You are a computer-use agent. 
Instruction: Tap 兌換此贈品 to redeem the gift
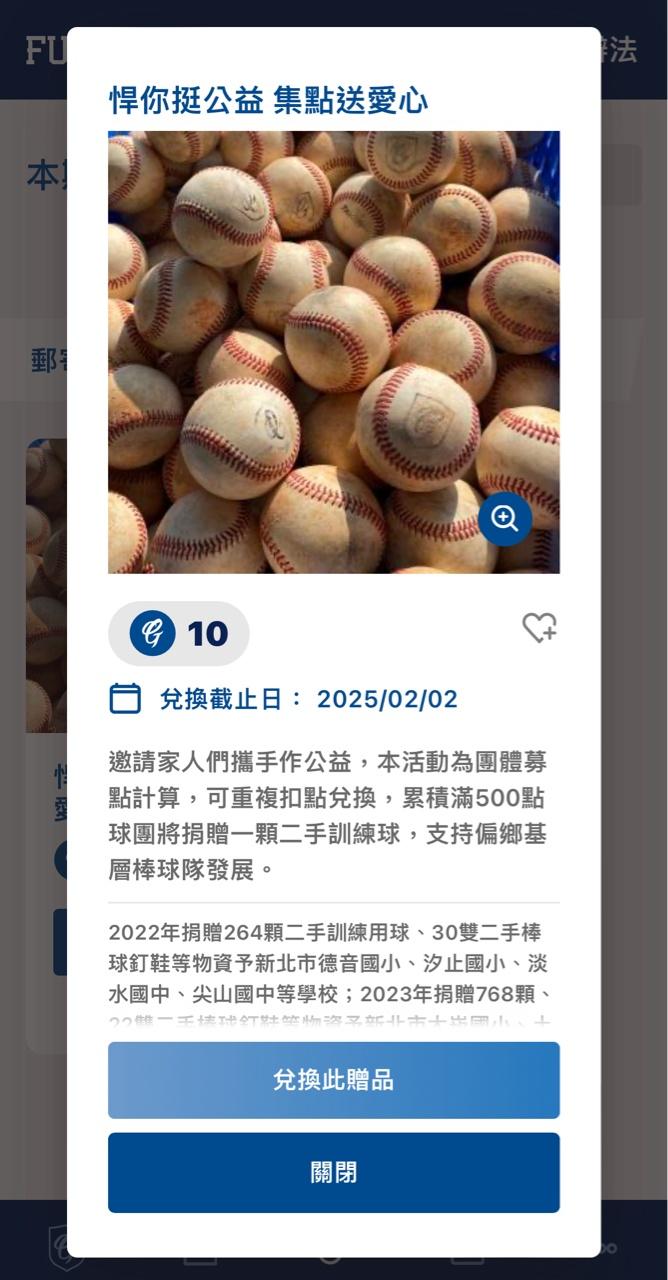tap(333, 1080)
